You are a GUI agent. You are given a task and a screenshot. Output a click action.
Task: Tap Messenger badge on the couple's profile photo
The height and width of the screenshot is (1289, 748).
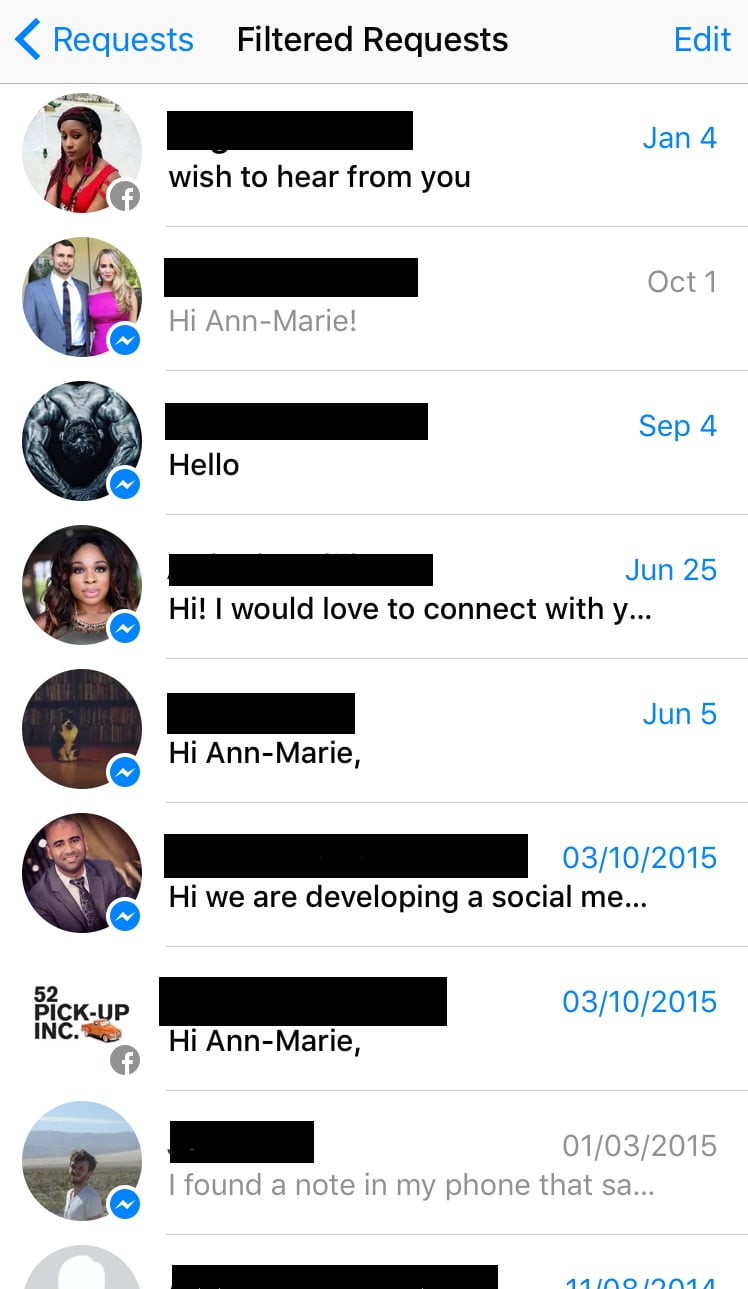(x=126, y=340)
